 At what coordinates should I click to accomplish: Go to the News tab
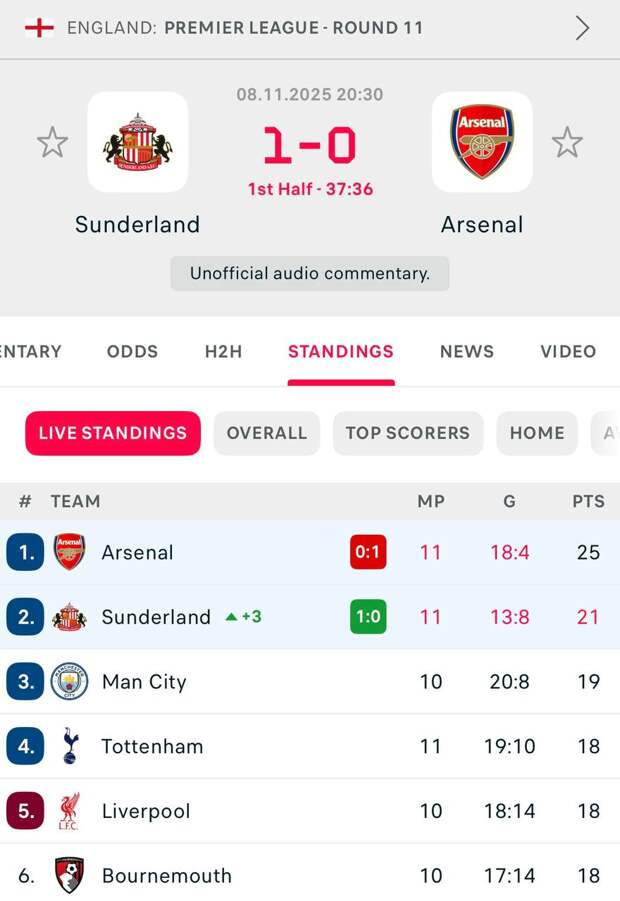(x=467, y=351)
